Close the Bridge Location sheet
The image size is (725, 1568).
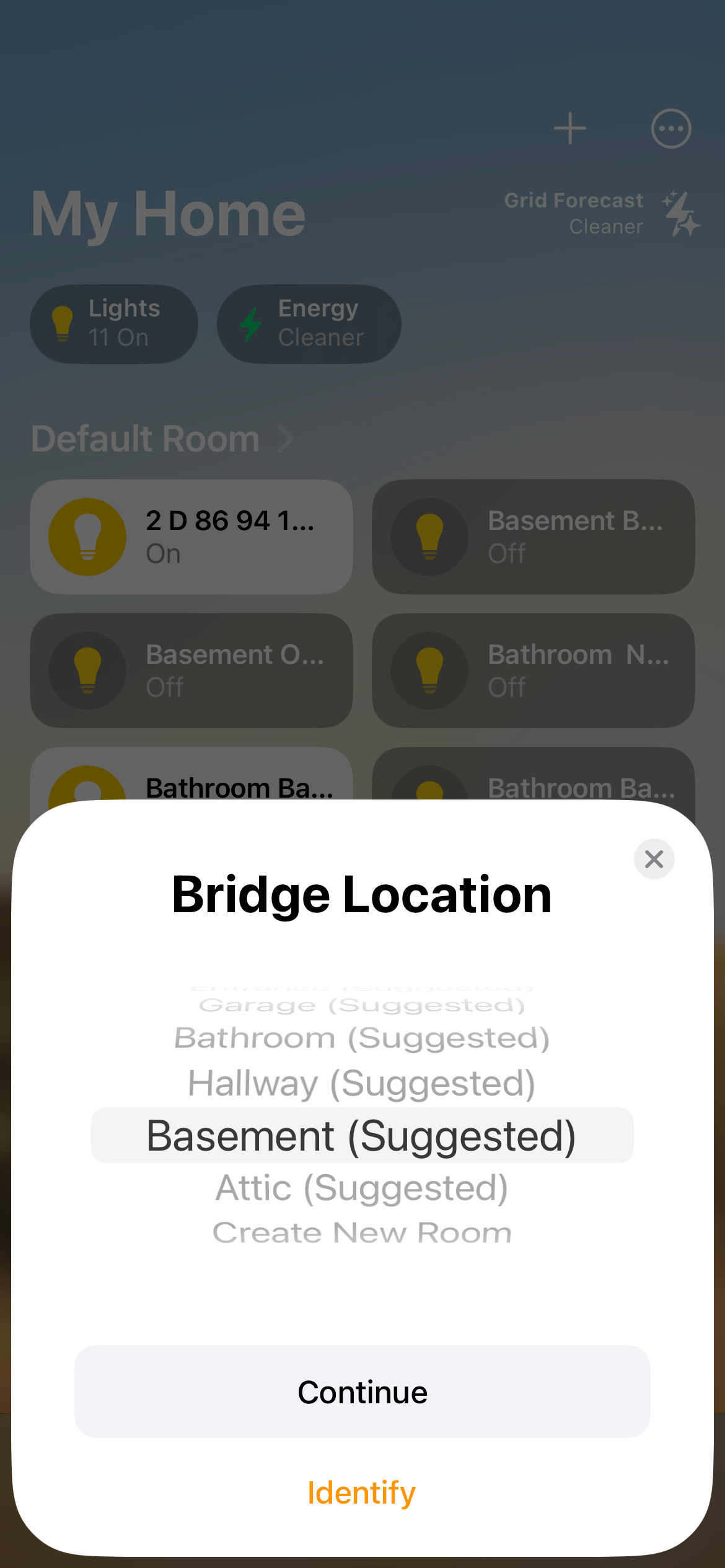(654, 859)
